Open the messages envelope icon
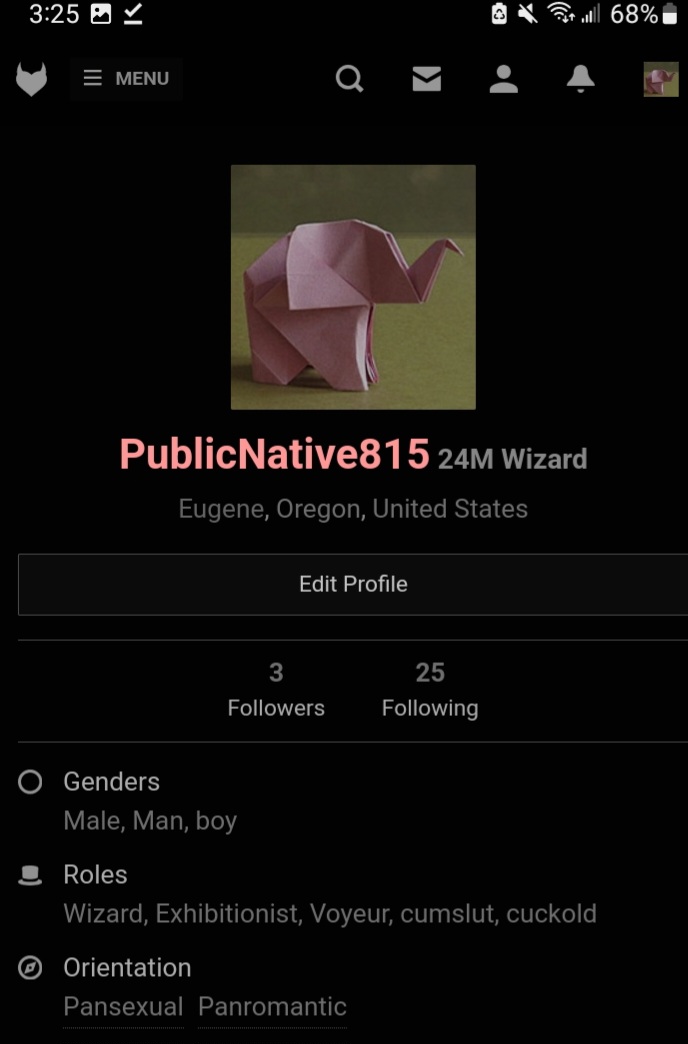The height and width of the screenshot is (1044, 688). click(426, 79)
